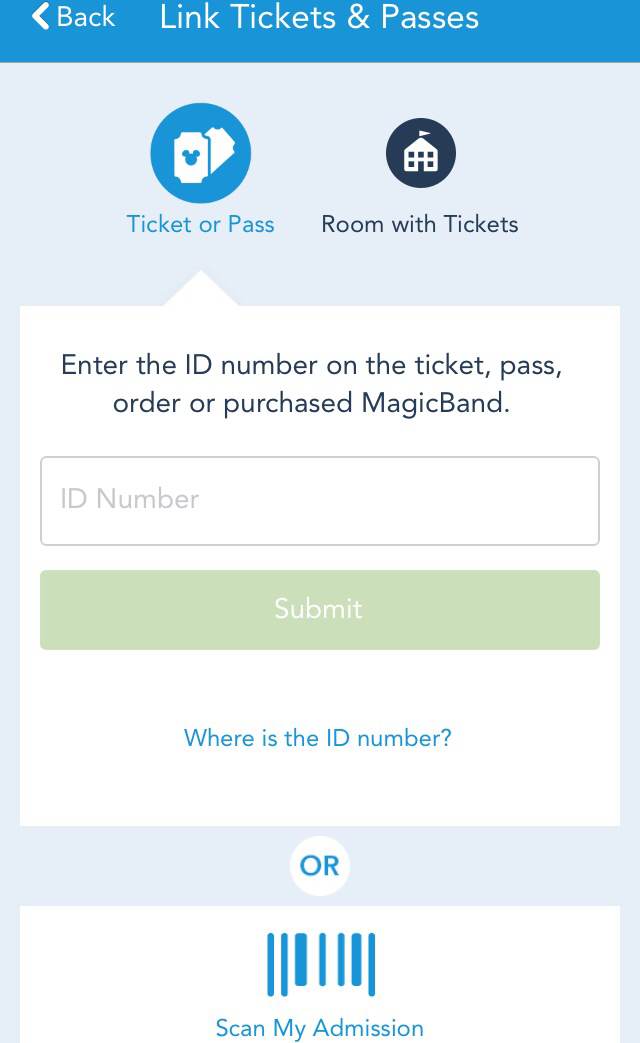Go back using the Back button
The width and height of the screenshot is (640, 1043).
tap(73, 17)
